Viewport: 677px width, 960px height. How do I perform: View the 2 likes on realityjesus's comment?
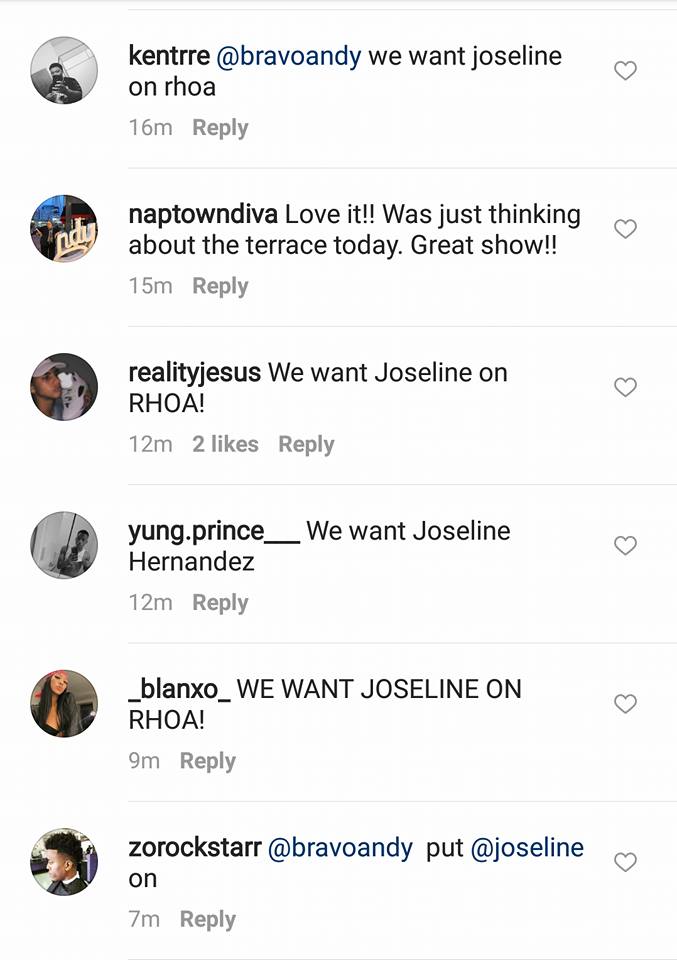(x=225, y=444)
